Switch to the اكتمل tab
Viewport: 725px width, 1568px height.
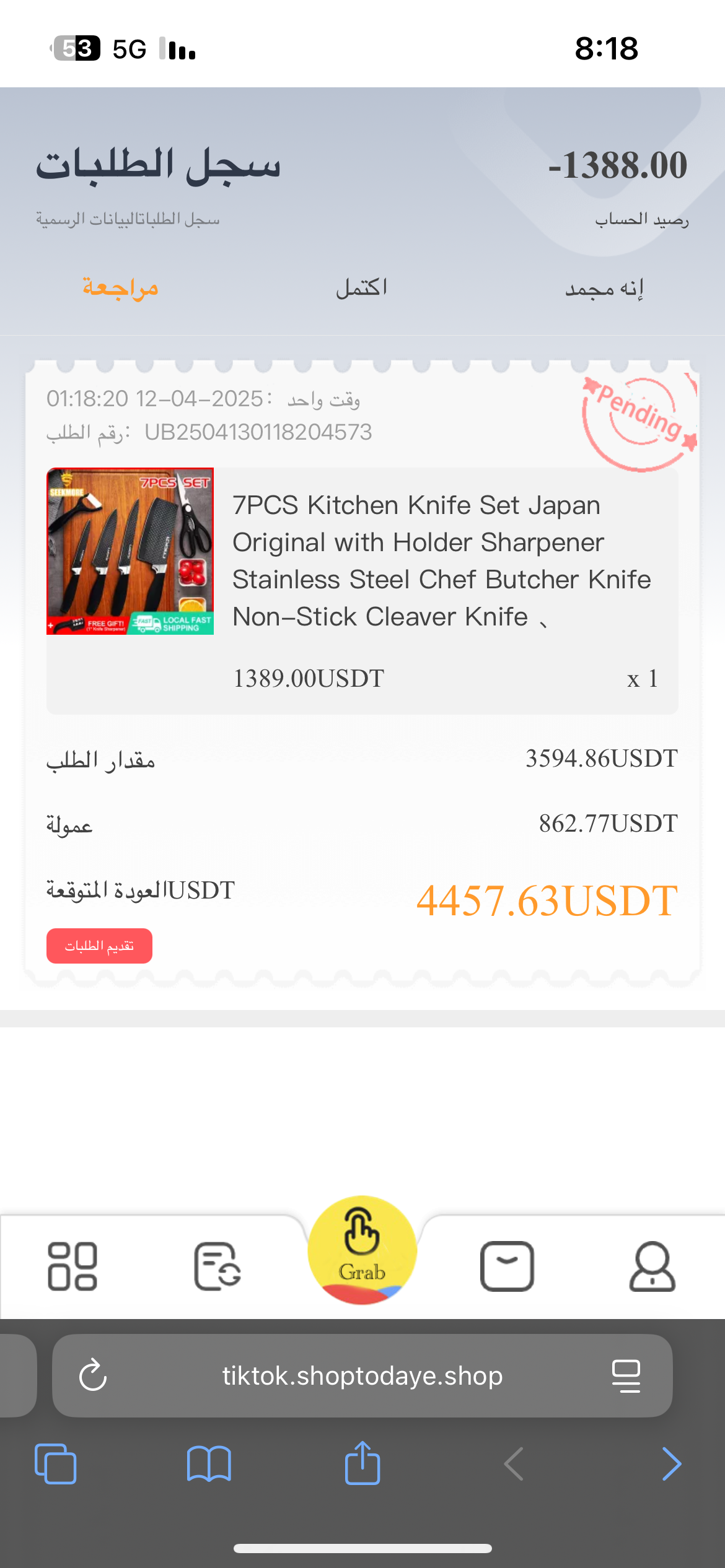(361, 289)
